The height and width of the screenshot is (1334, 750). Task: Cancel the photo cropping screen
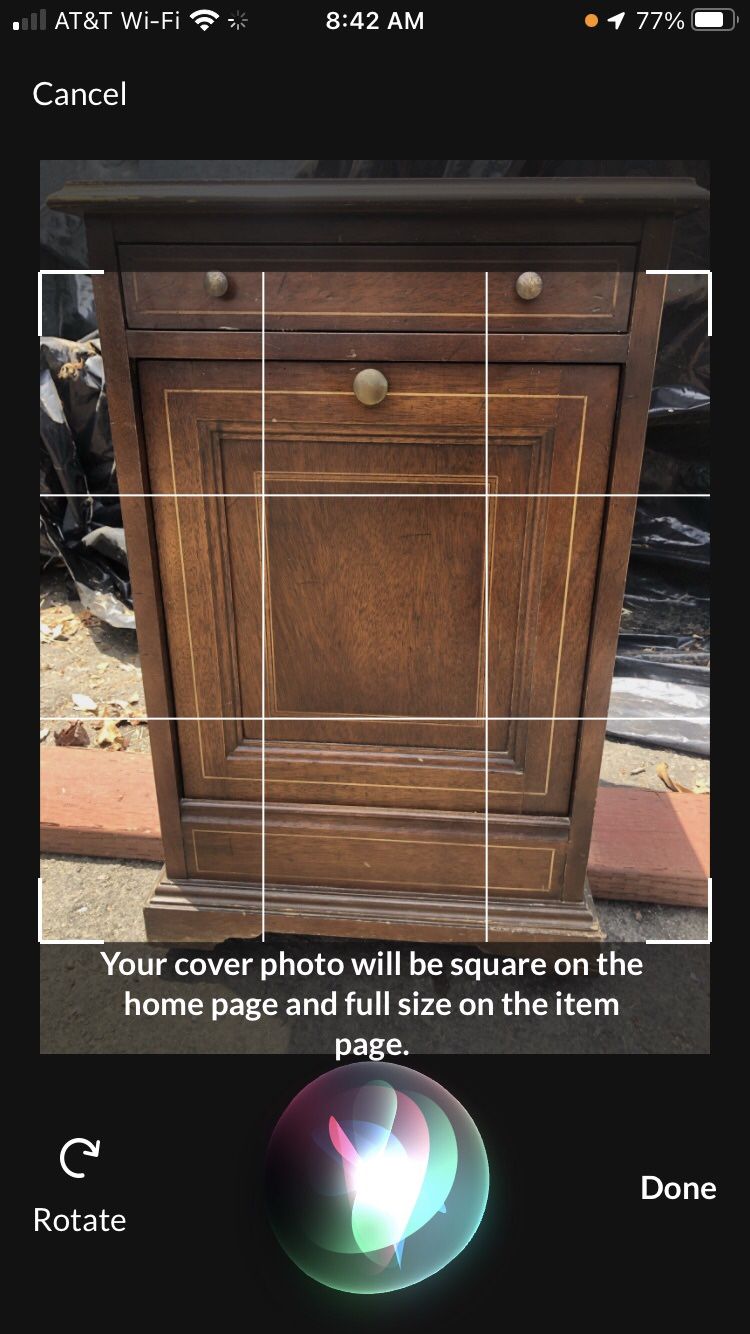click(79, 93)
